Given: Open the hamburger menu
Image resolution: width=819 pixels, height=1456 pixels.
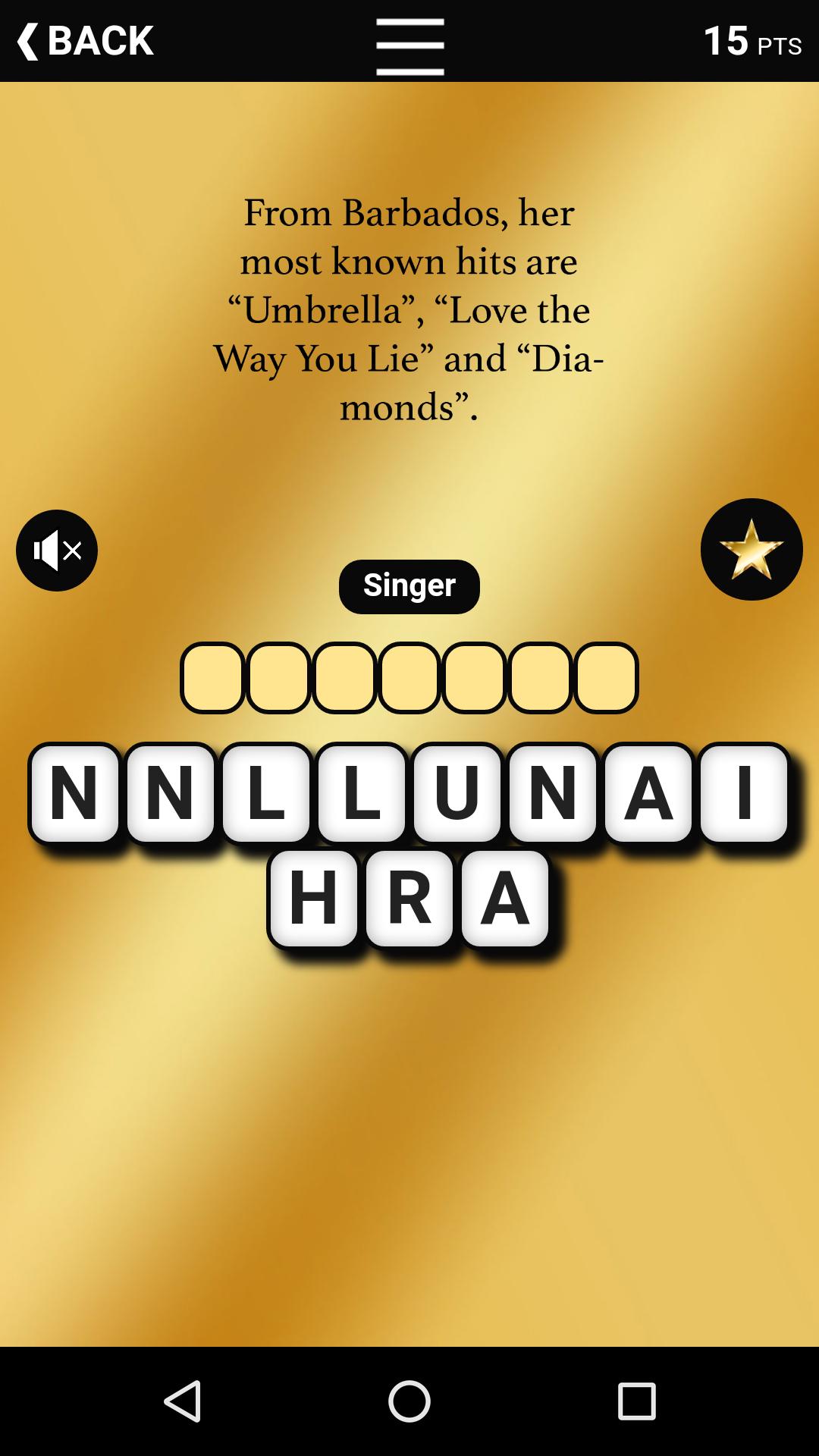Looking at the screenshot, I should pos(409,47).
